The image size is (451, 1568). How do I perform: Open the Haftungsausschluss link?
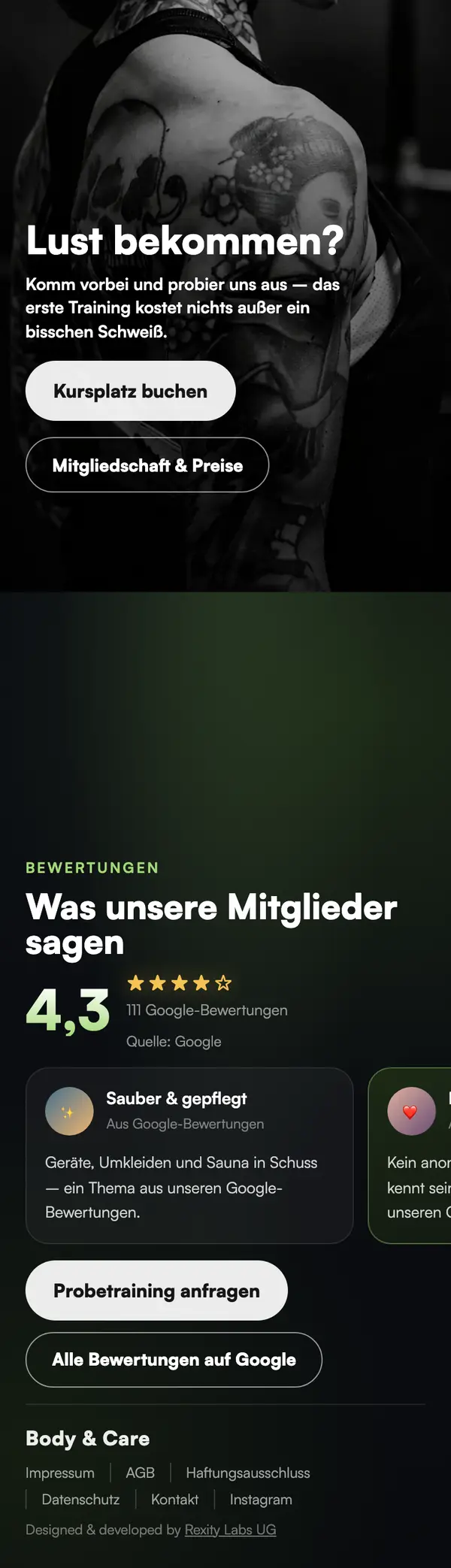(248, 1473)
